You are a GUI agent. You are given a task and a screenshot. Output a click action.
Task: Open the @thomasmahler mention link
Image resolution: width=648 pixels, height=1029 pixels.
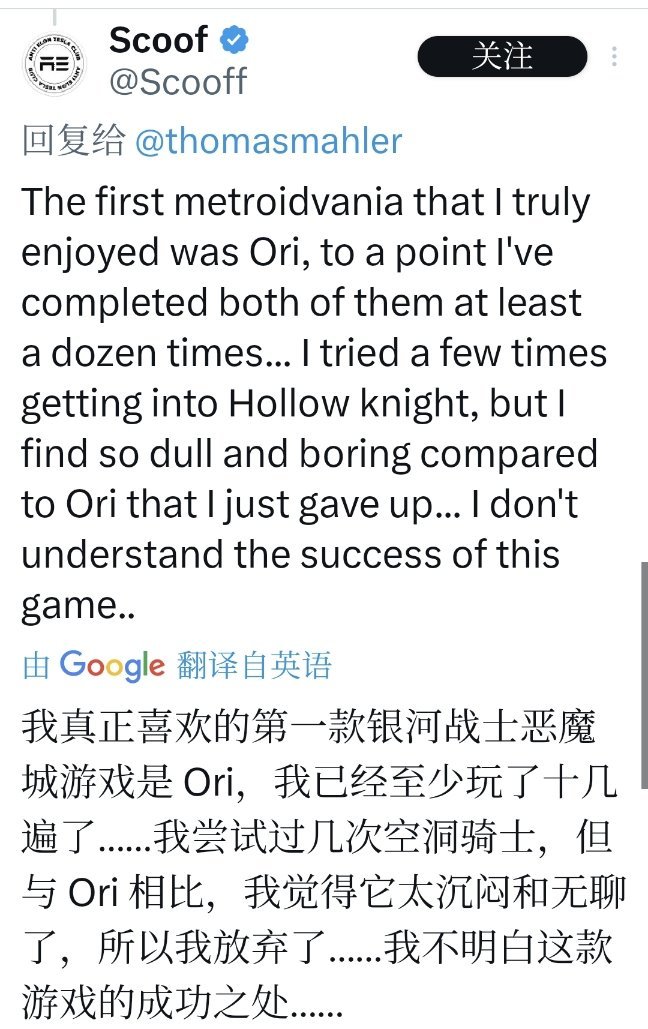pos(268,141)
